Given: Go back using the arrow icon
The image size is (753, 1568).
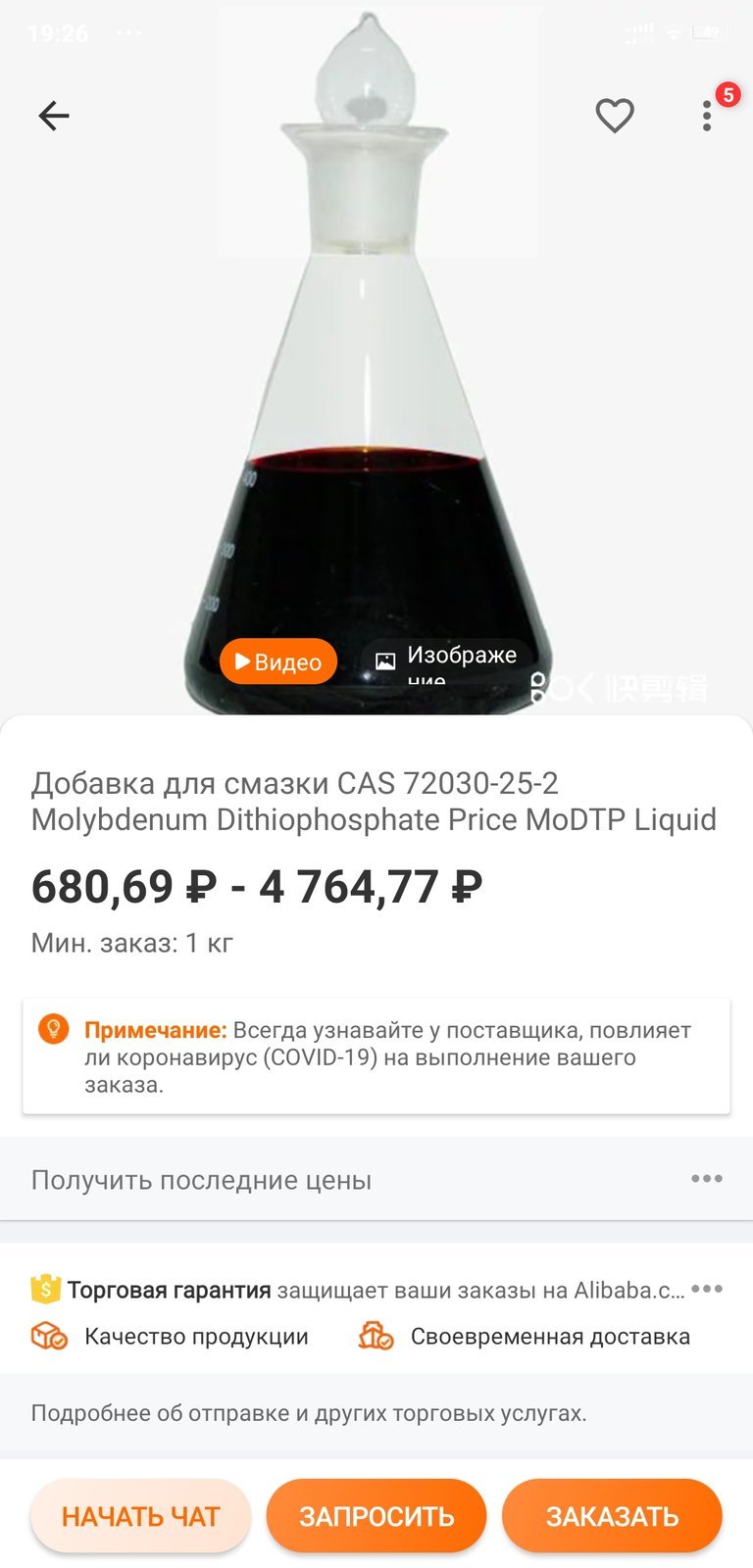Looking at the screenshot, I should tap(54, 116).
